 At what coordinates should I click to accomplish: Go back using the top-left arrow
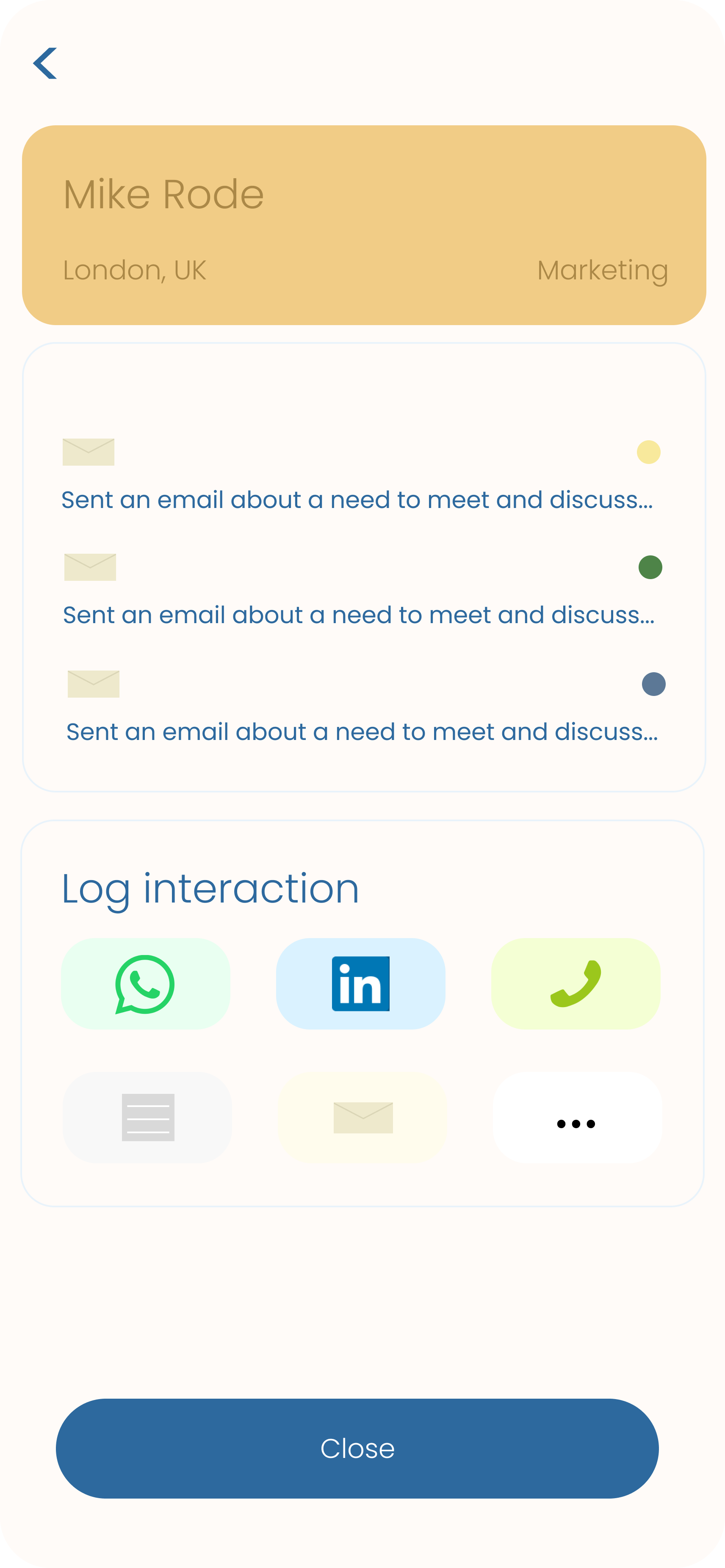coord(45,63)
